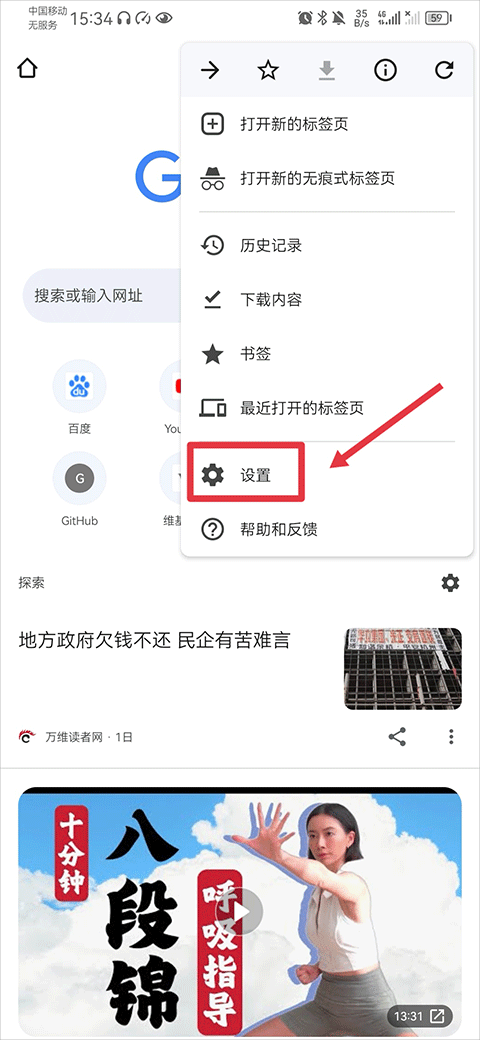Open the 探索 feed settings gear
Viewport: 480px width, 1040px height.
[x=450, y=583]
